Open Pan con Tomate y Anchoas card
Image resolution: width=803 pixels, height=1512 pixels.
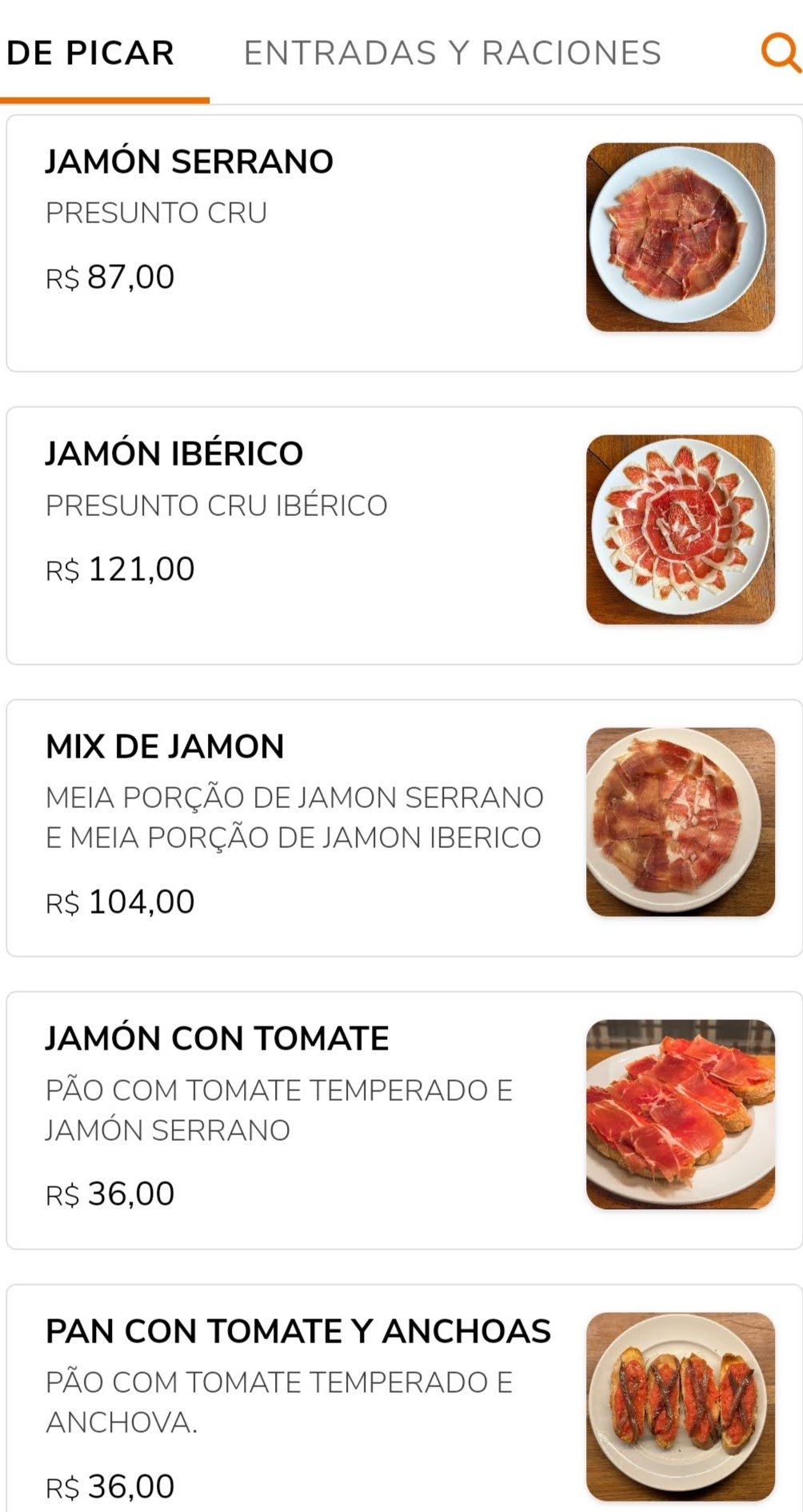pos(404,1398)
